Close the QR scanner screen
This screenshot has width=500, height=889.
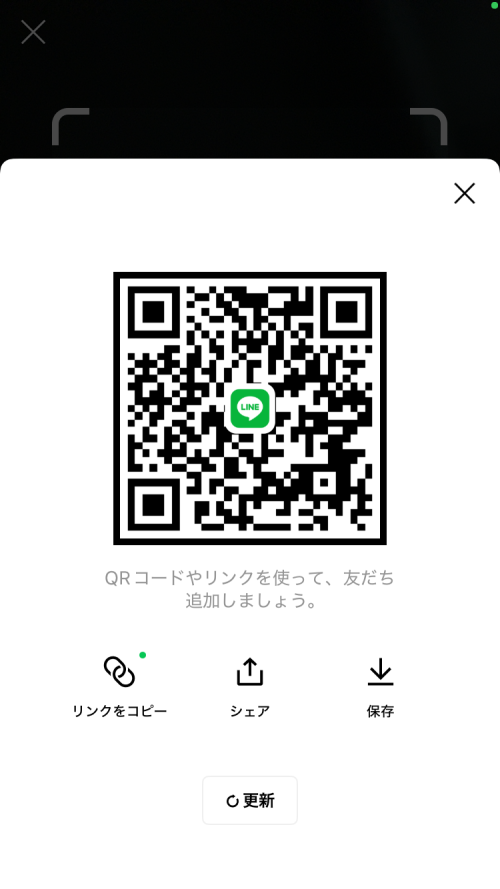point(33,32)
